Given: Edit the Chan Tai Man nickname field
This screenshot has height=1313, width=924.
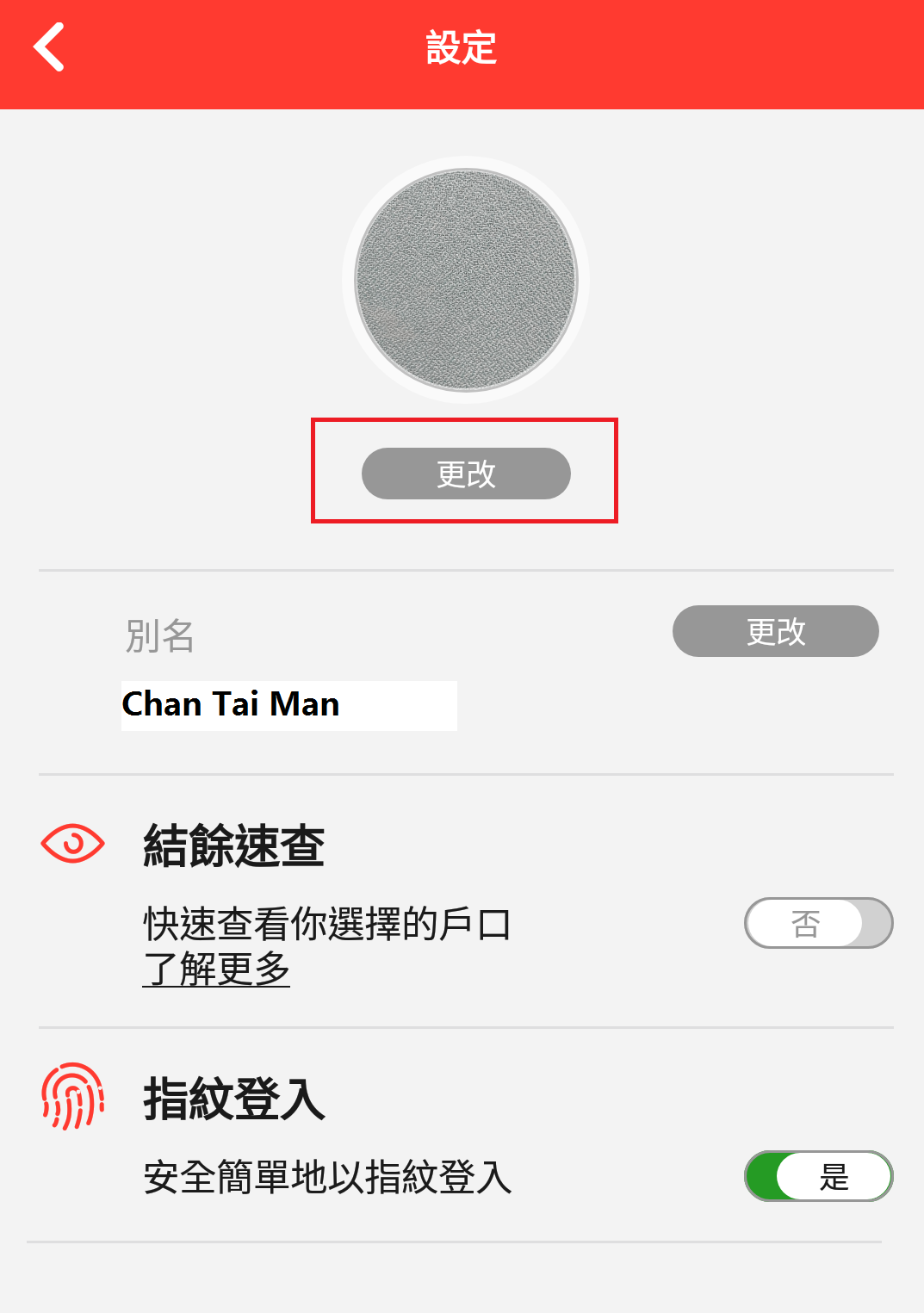Looking at the screenshot, I should [288, 705].
